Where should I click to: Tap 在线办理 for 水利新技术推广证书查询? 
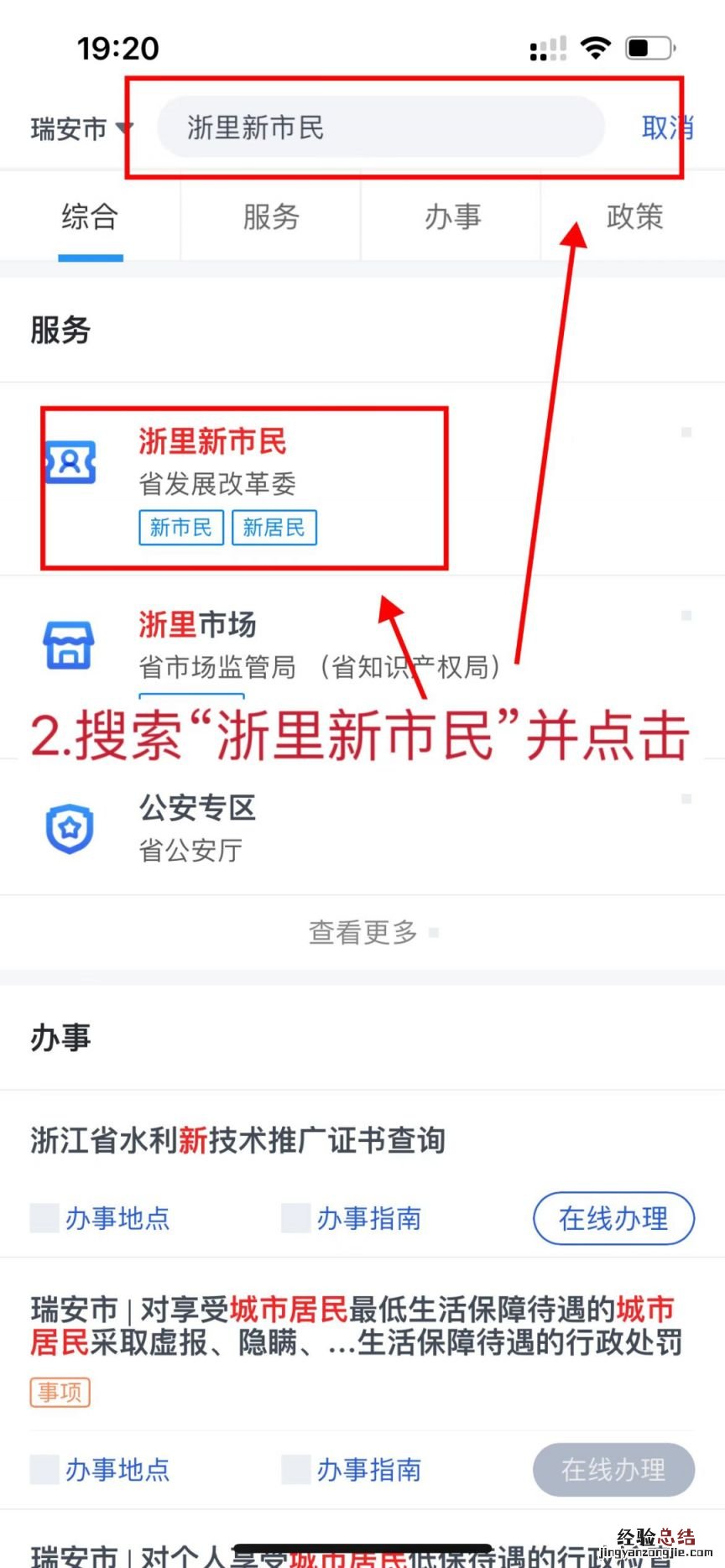pyautogui.click(x=613, y=1218)
